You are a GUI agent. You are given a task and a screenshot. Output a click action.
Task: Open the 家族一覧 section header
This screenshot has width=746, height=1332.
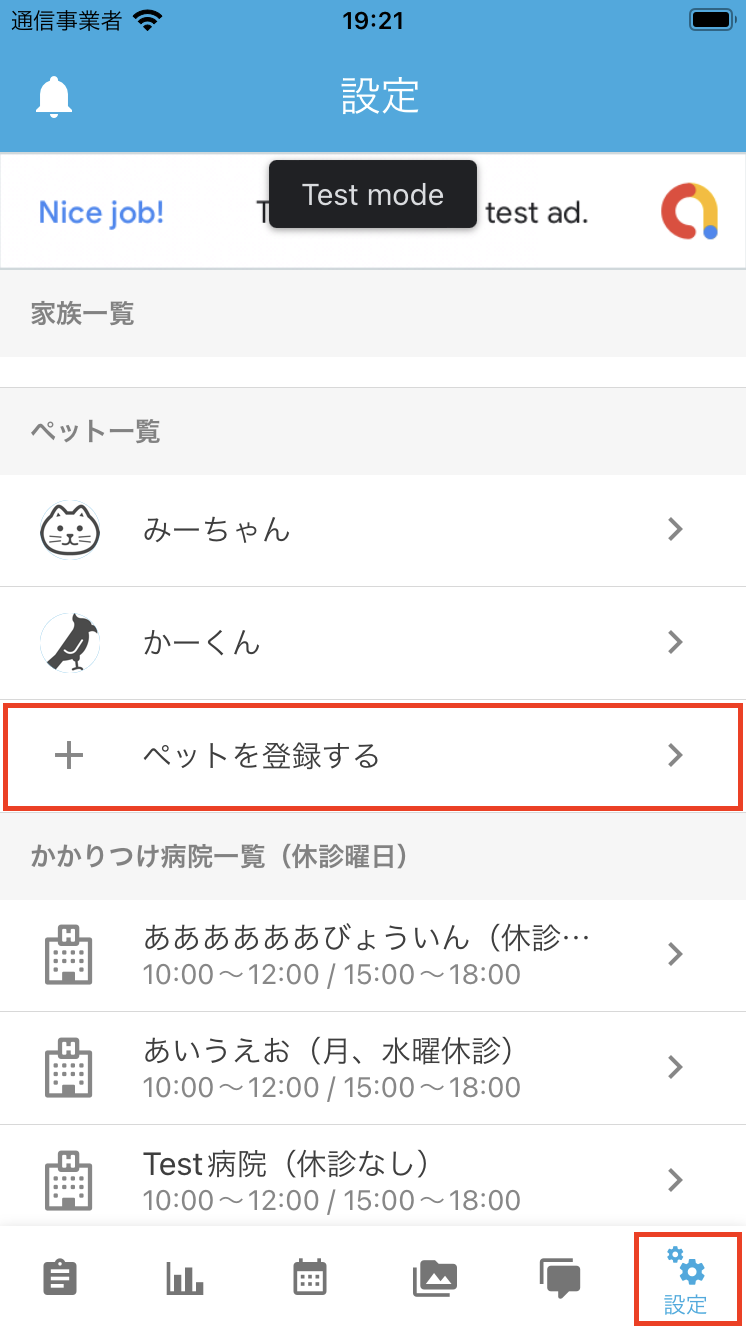tap(83, 314)
